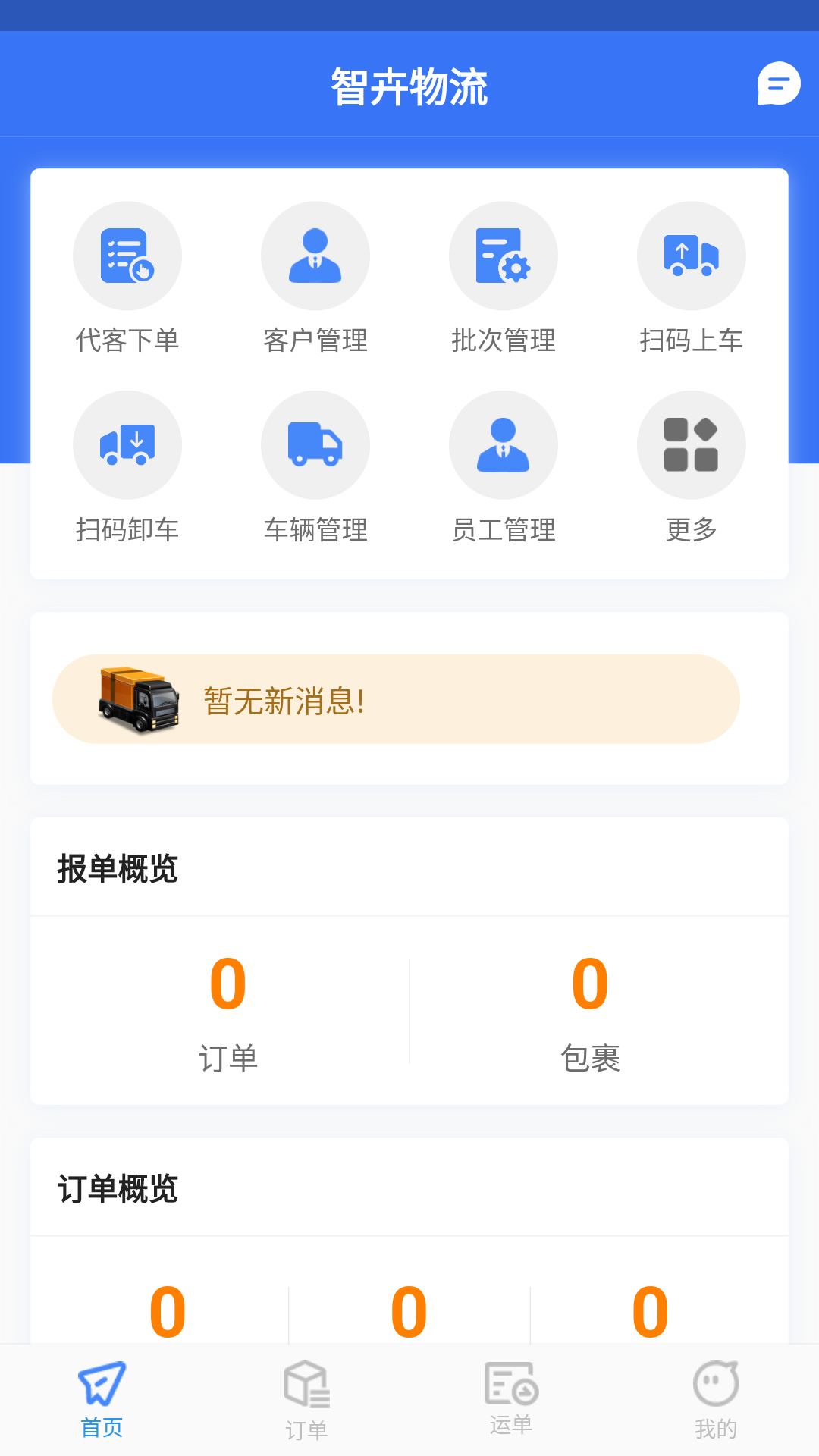Select the 客户管理 customer management icon
This screenshot has width=819, height=1456.
coord(315,256)
